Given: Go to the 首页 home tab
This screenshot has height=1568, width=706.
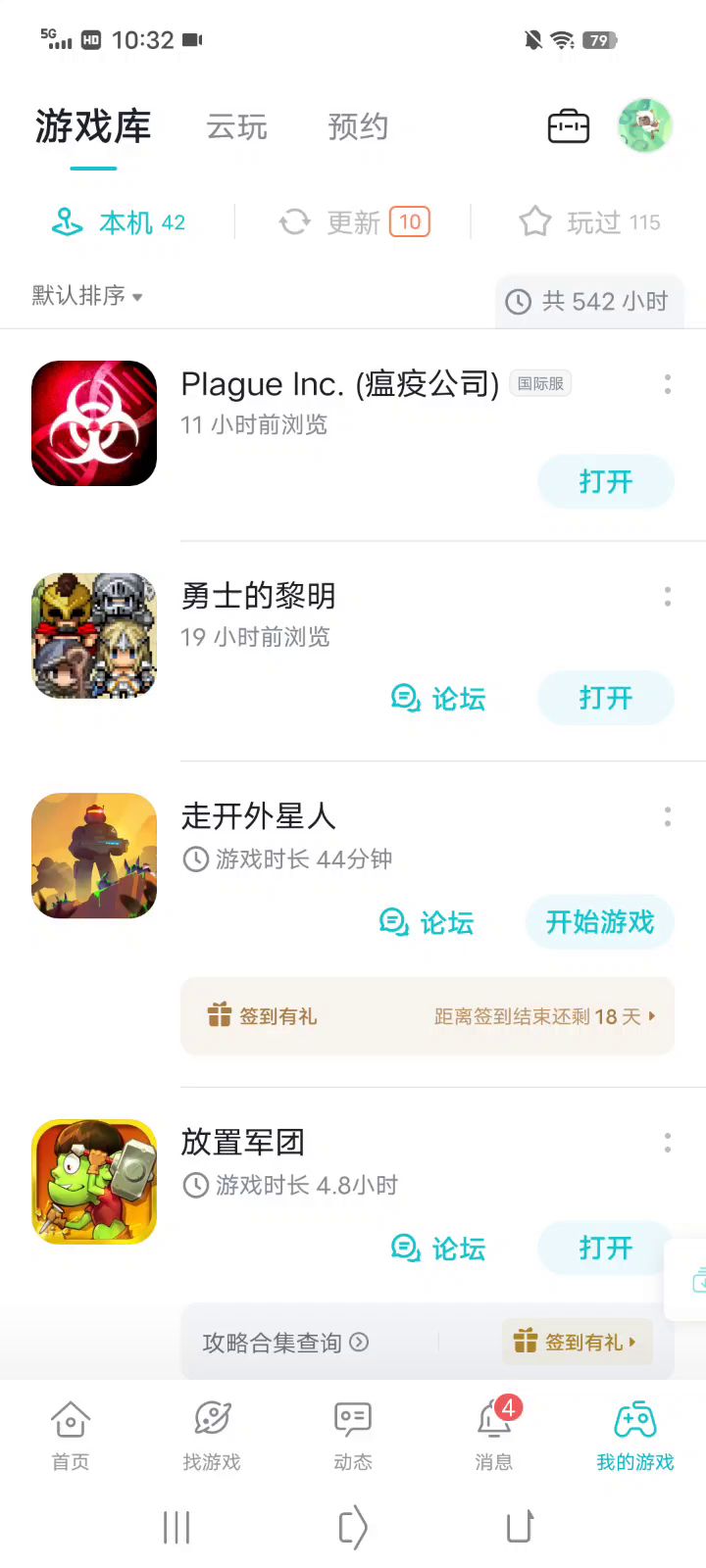Looking at the screenshot, I should coord(71,1436).
